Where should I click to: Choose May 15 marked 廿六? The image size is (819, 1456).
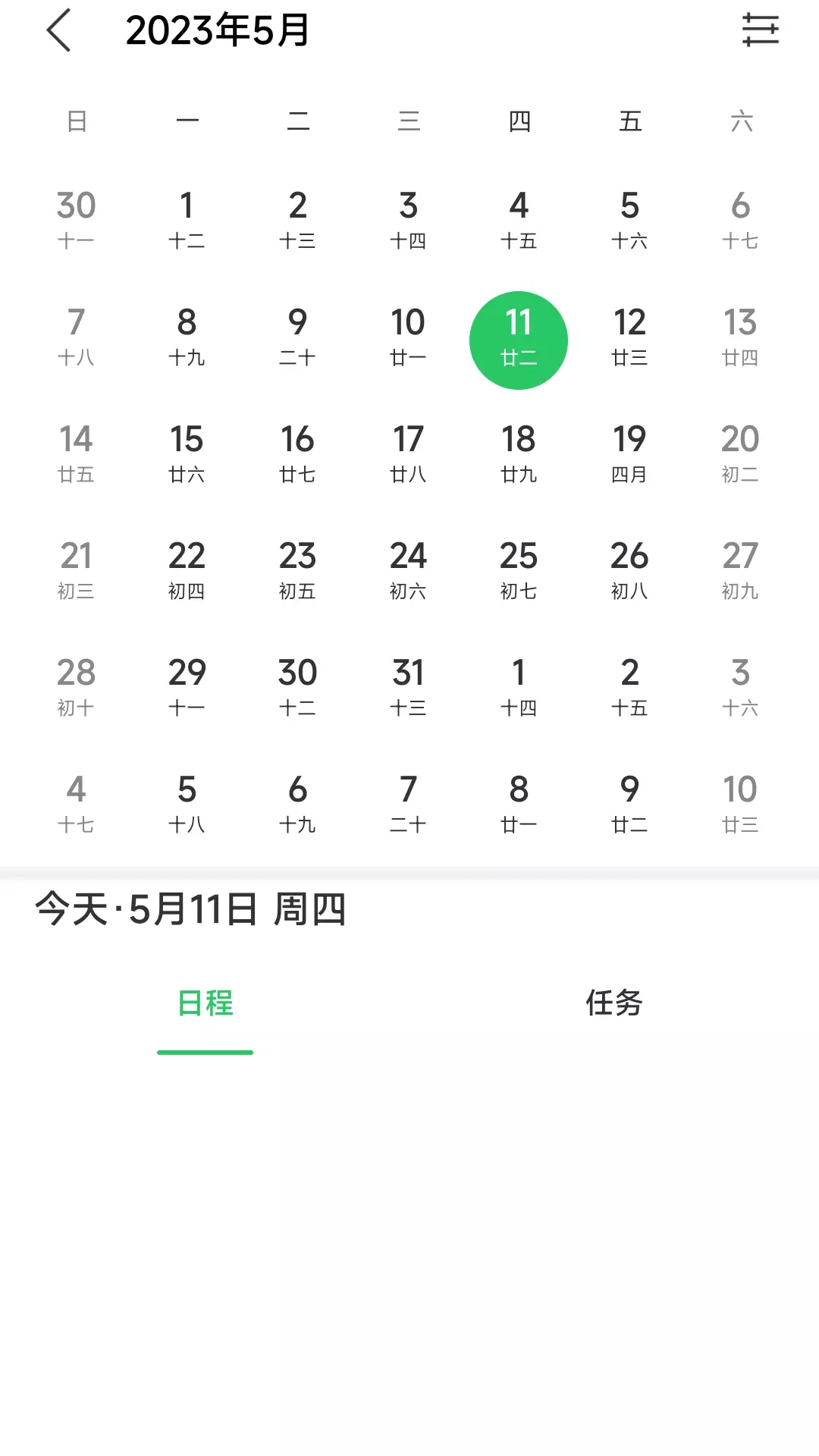coord(187,453)
